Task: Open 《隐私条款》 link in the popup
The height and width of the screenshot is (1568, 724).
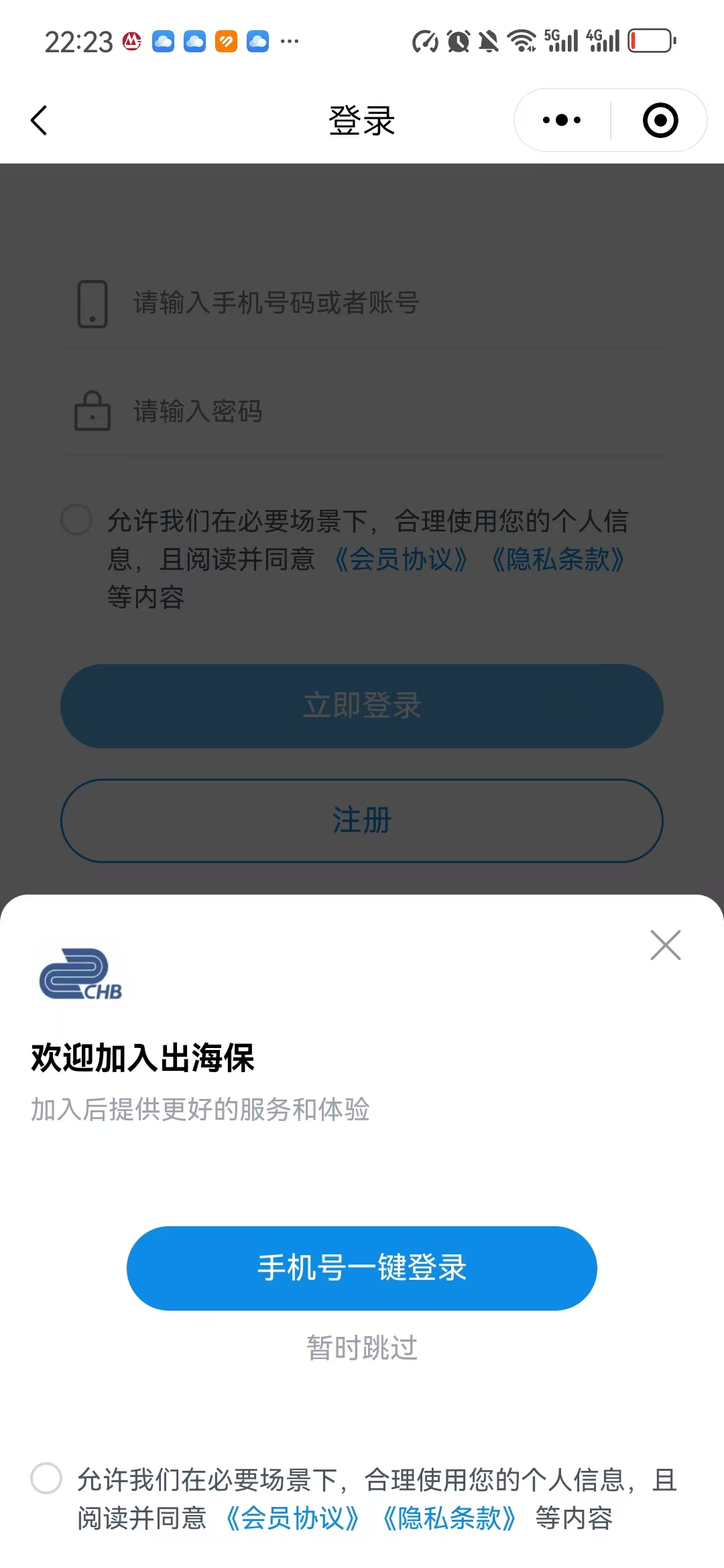Action: click(449, 1518)
